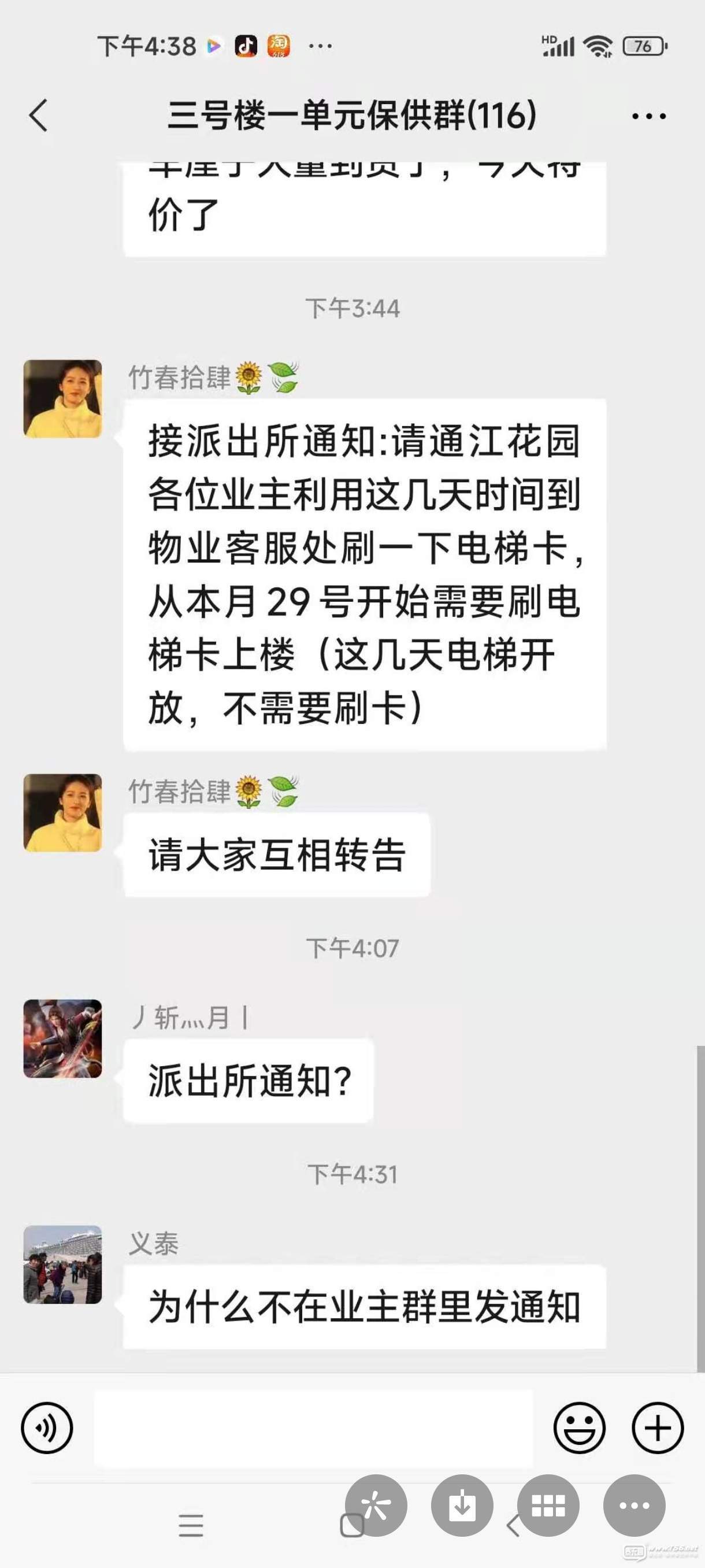Screen dimensions: 705x1568
Task: Open group chat info overflow menu
Action: 648,116
